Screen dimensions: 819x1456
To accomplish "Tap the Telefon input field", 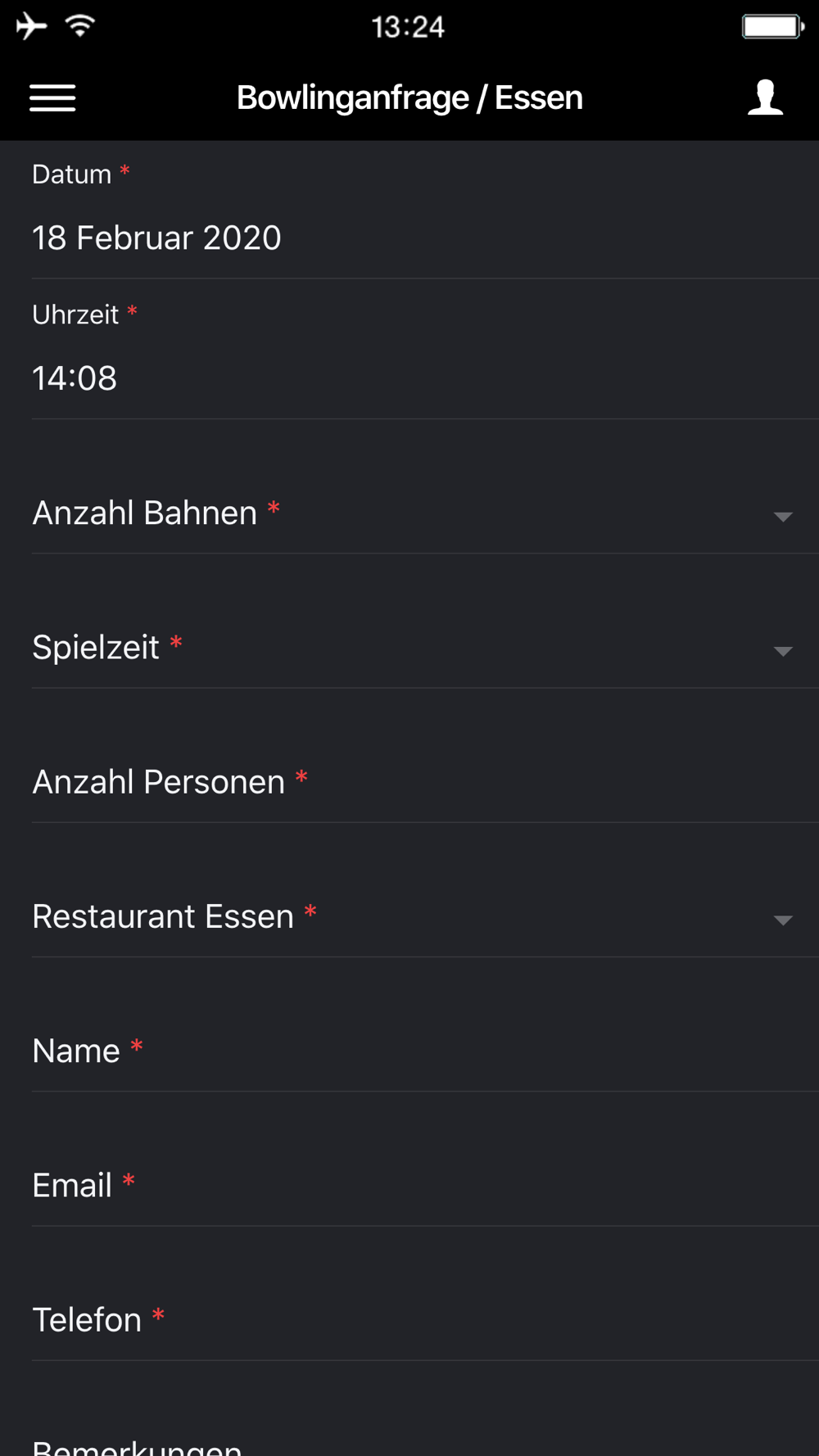I will [x=409, y=1320].
